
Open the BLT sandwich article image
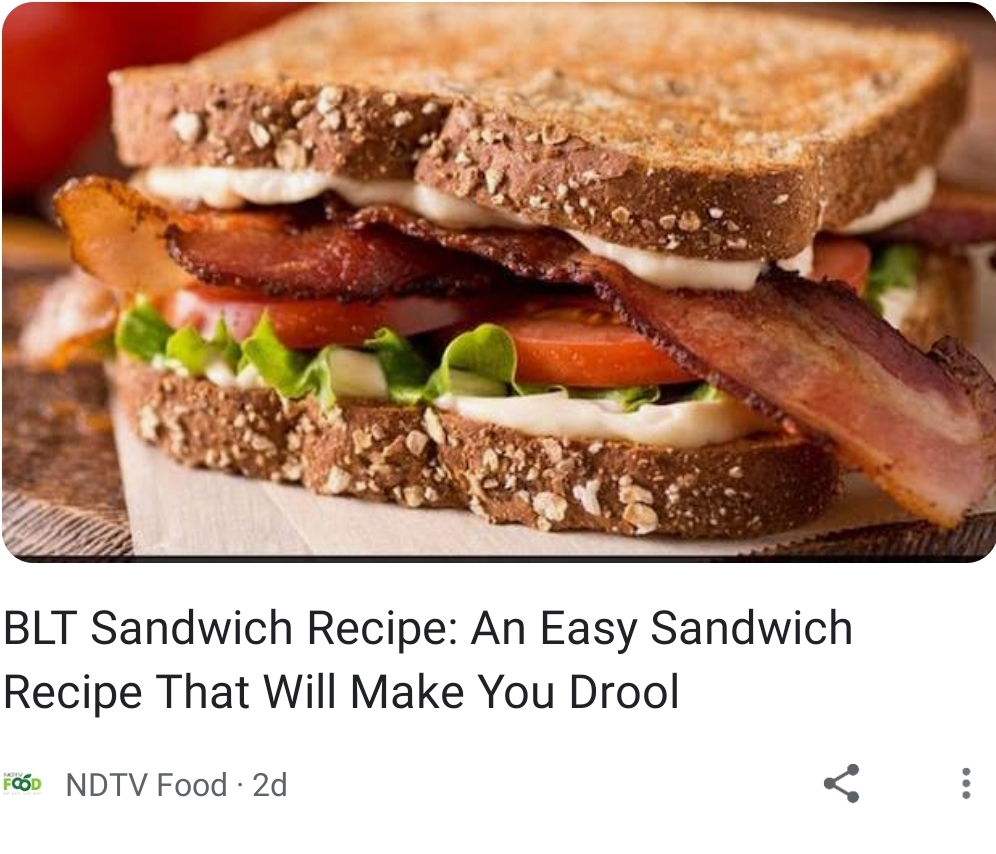point(498,280)
